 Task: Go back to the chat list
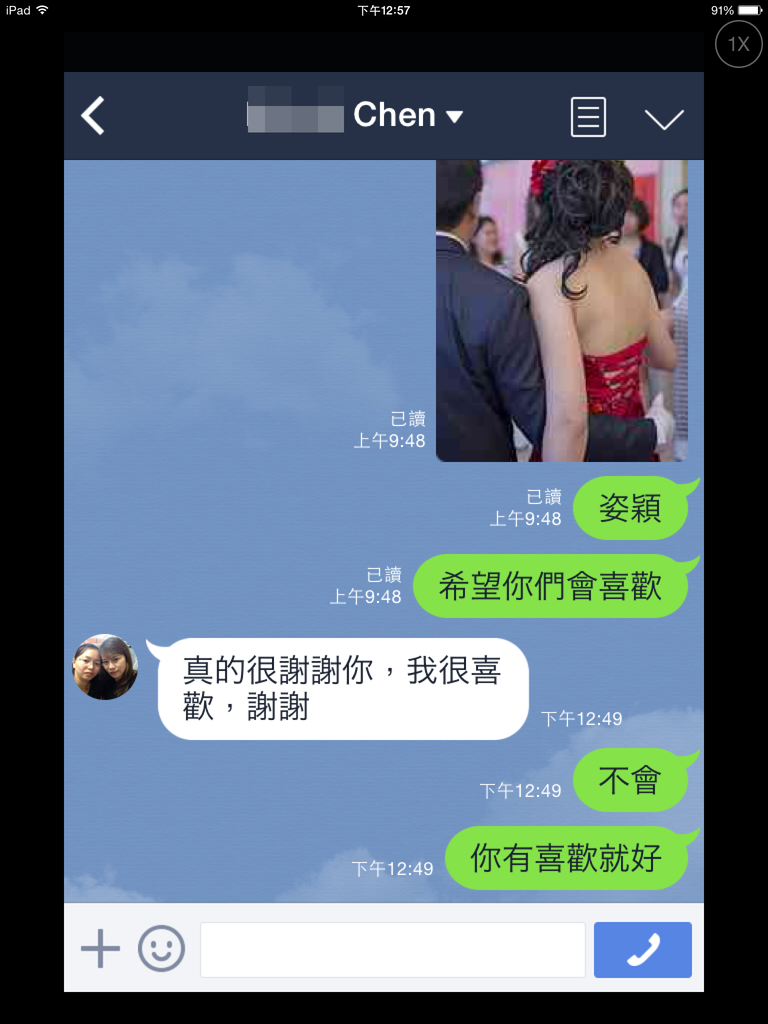click(93, 116)
